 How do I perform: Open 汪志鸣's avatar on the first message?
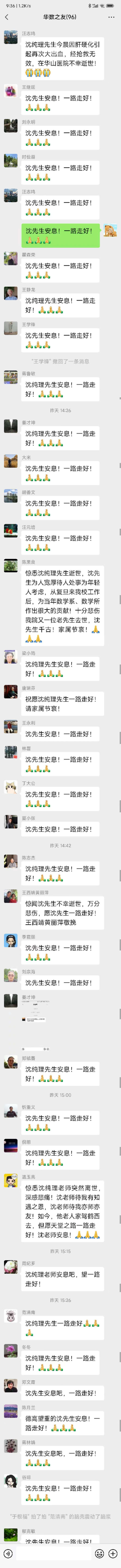point(10,38)
